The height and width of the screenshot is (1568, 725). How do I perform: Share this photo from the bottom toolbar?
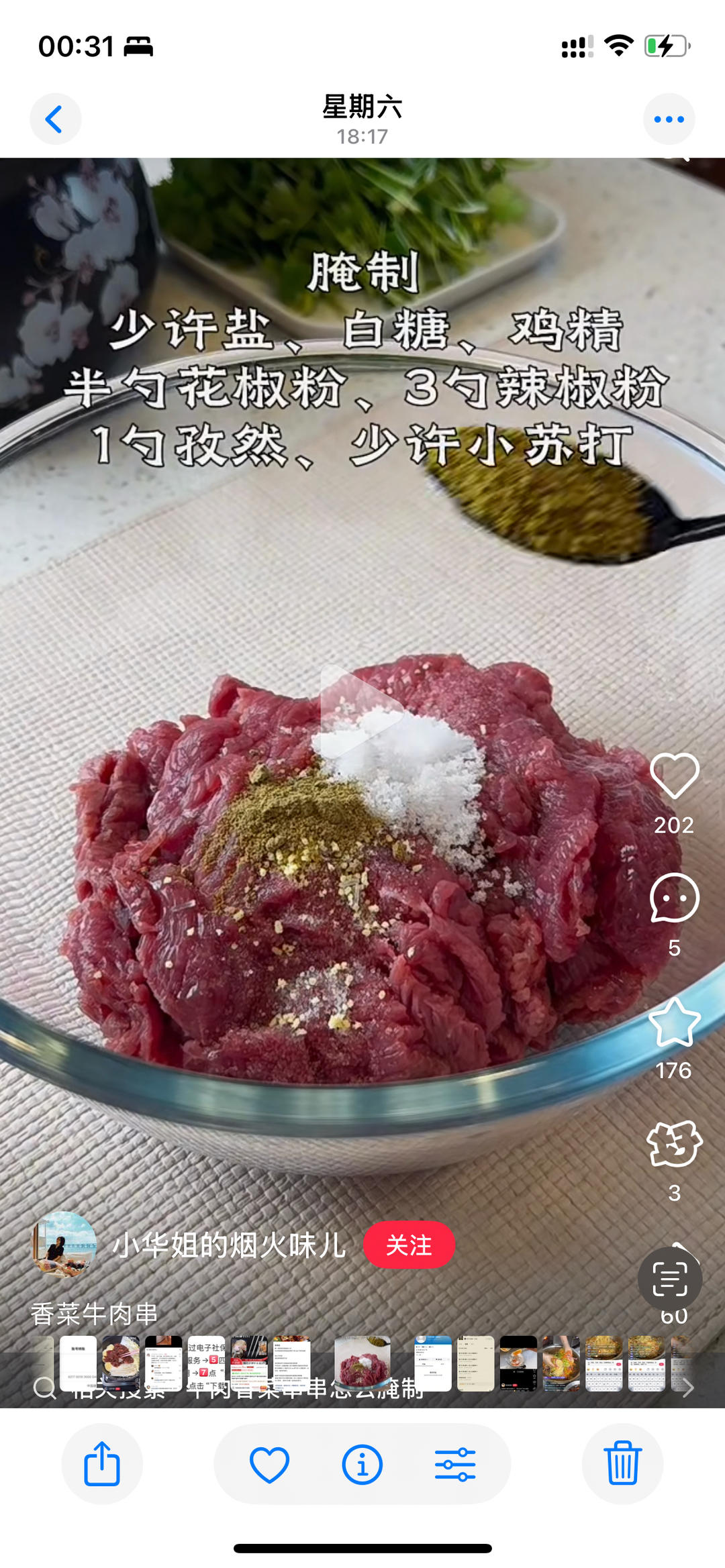102,1463
